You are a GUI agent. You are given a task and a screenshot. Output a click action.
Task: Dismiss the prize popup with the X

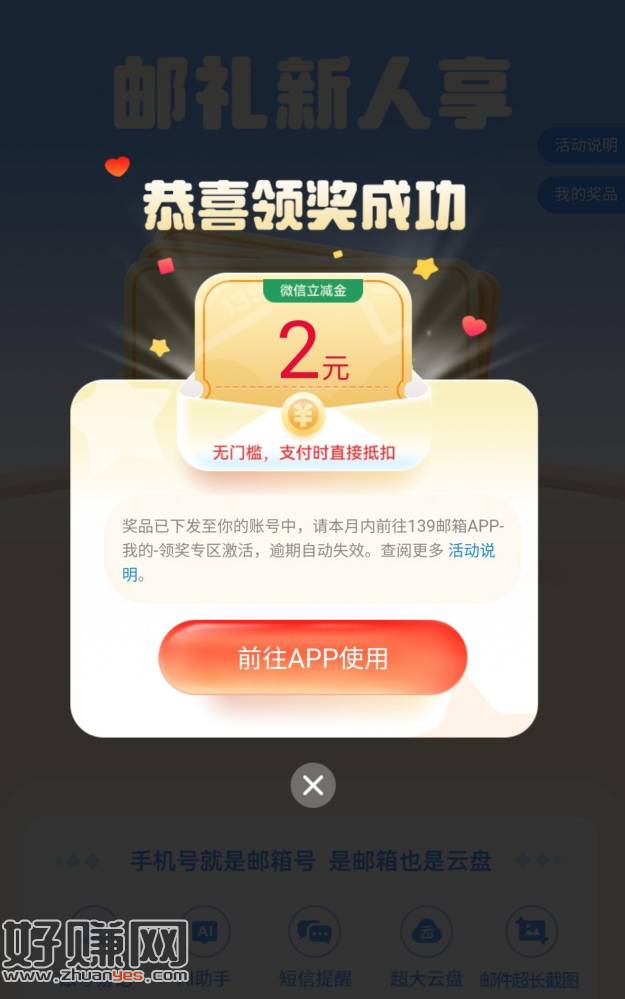313,786
